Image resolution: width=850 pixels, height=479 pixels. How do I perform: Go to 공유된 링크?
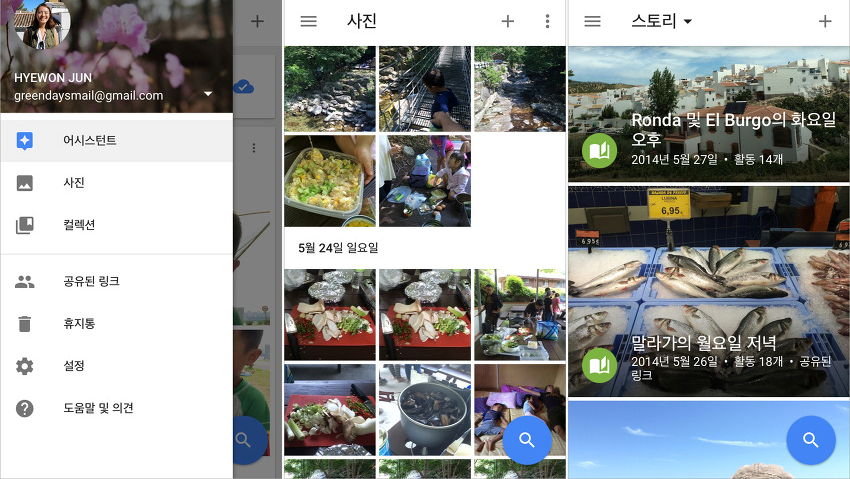(x=91, y=282)
